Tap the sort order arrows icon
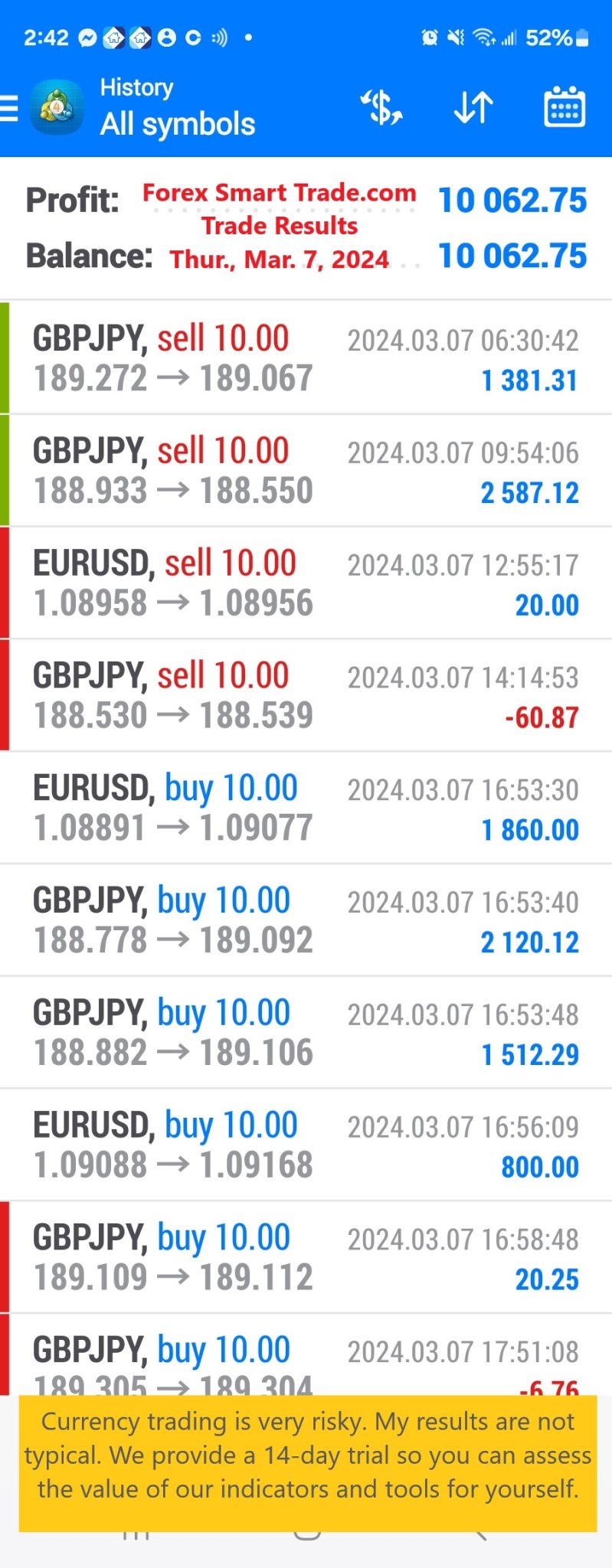This screenshot has height=1568, width=612. (472, 107)
